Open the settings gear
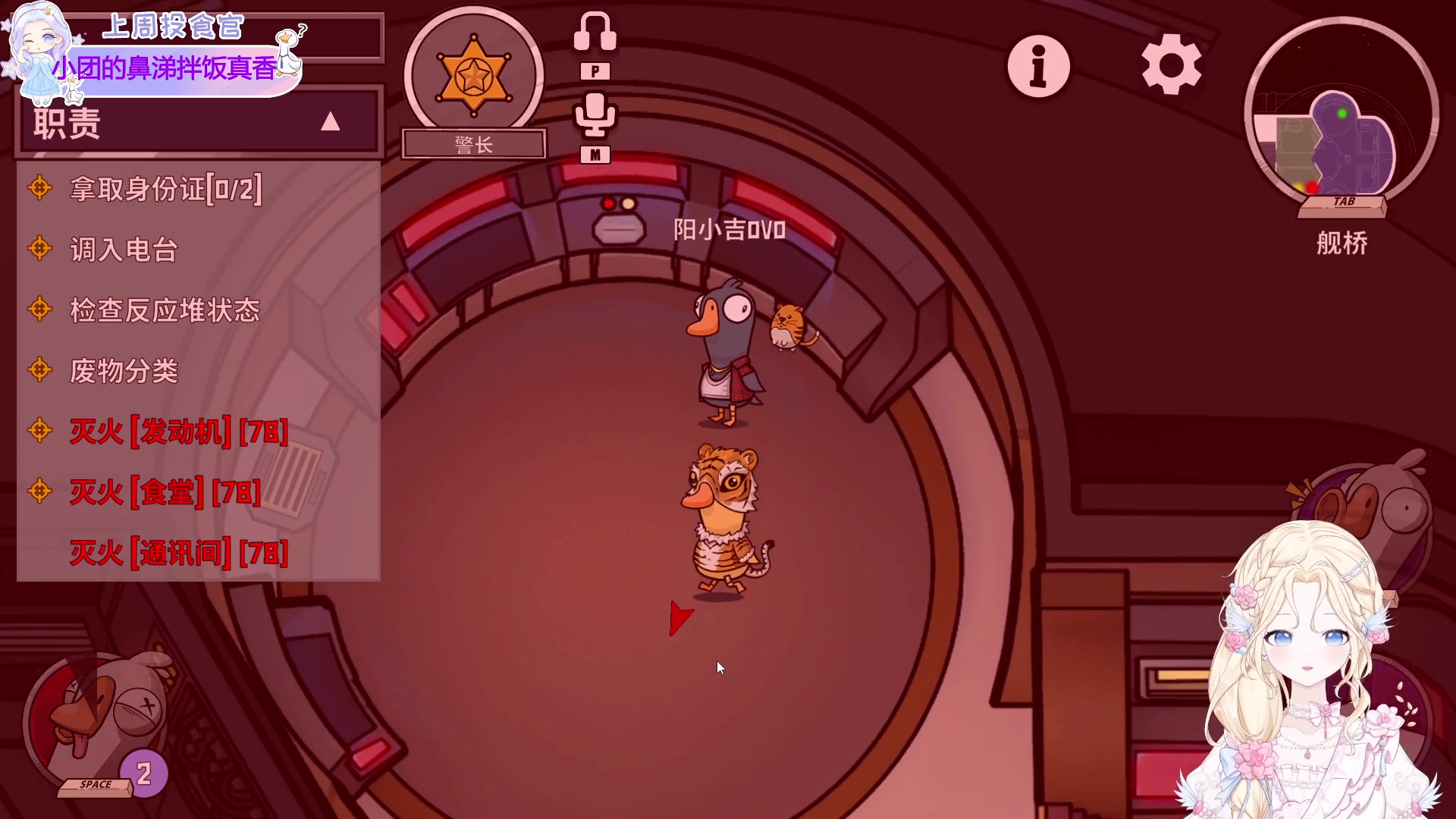 (1171, 64)
